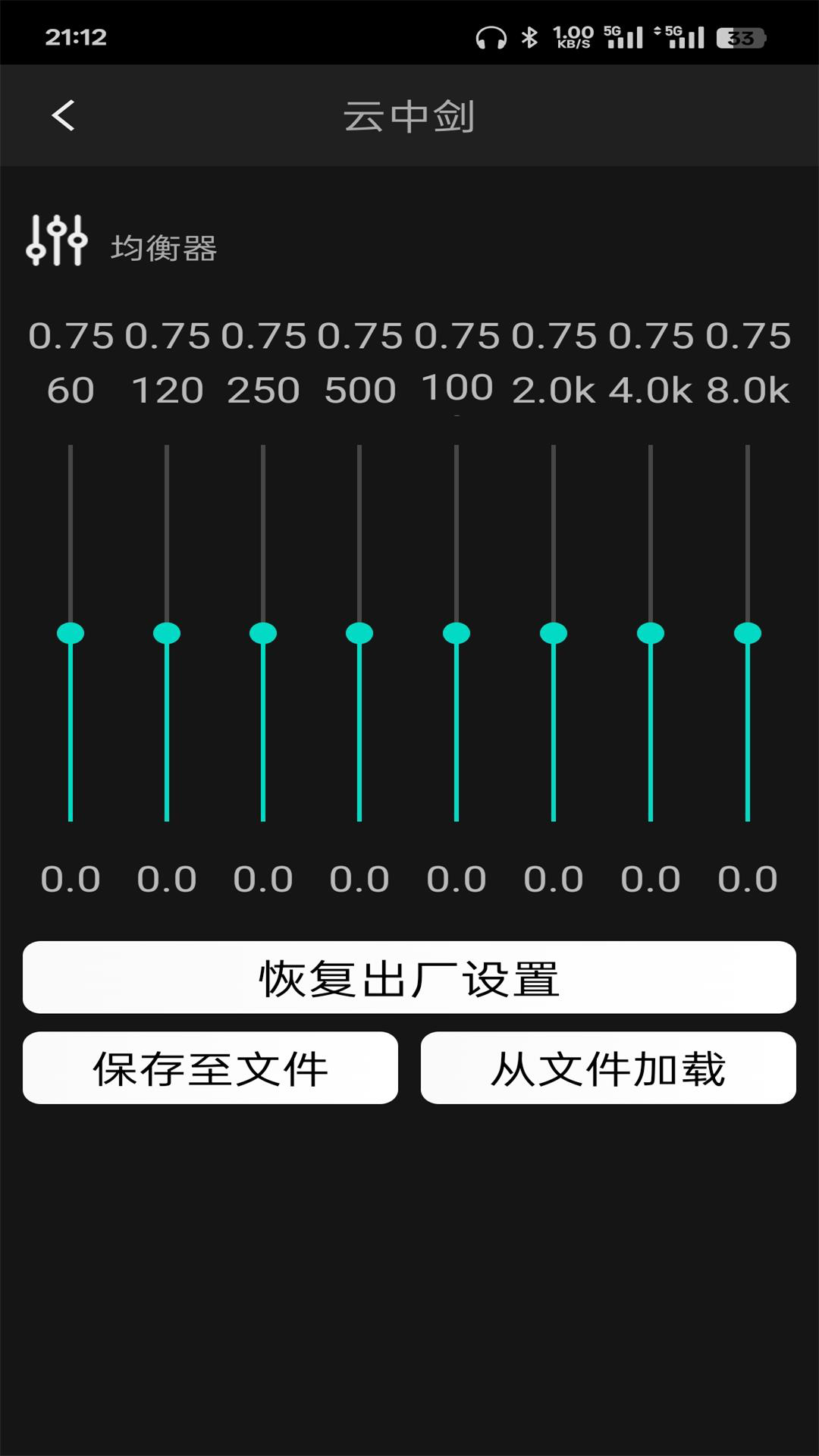The height and width of the screenshot is (1456, 819).
Task: Select the 250 Hz slider handle
Action: coord(263,633)
